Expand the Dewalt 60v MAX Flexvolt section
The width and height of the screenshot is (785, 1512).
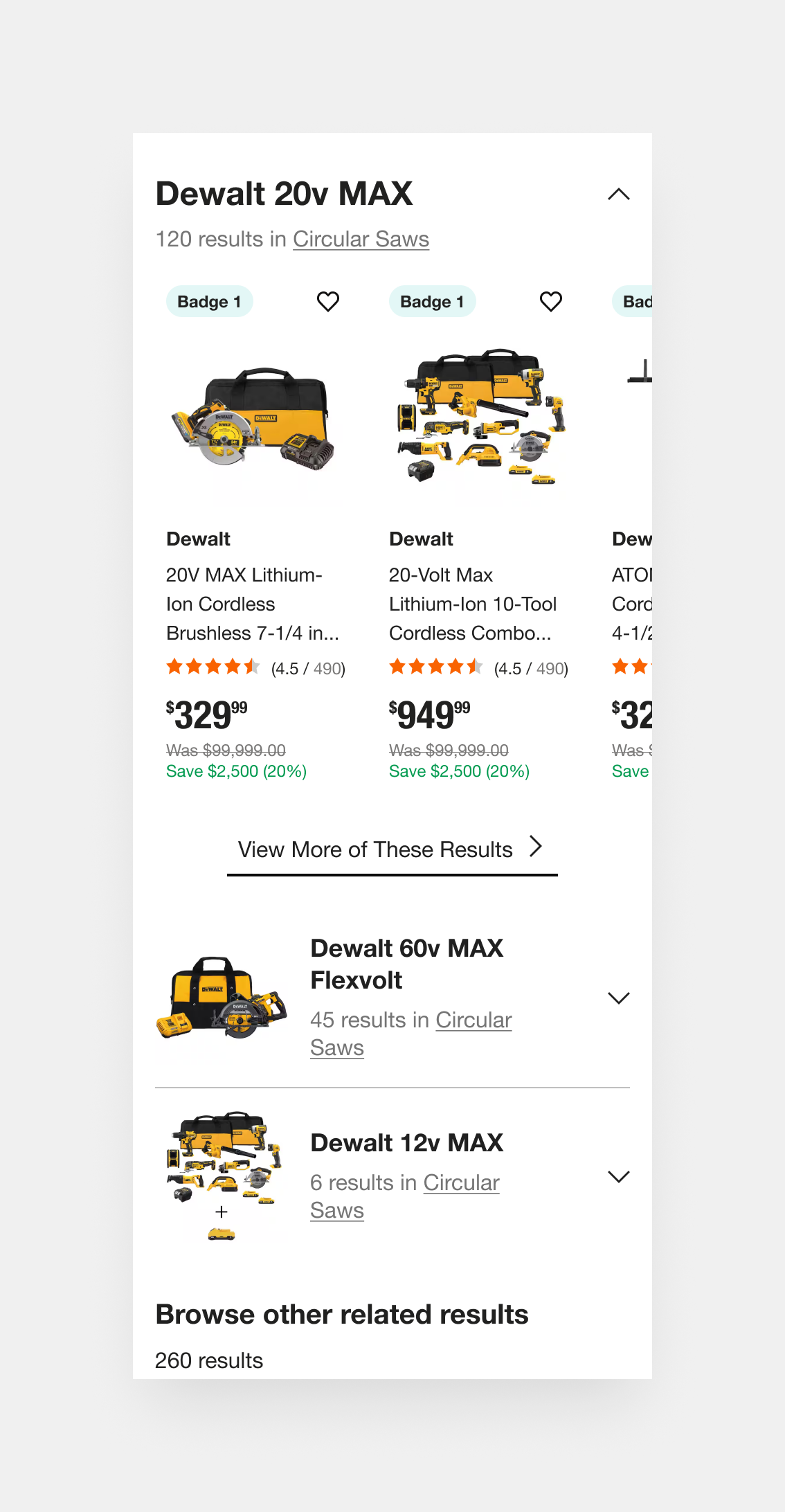618,998
